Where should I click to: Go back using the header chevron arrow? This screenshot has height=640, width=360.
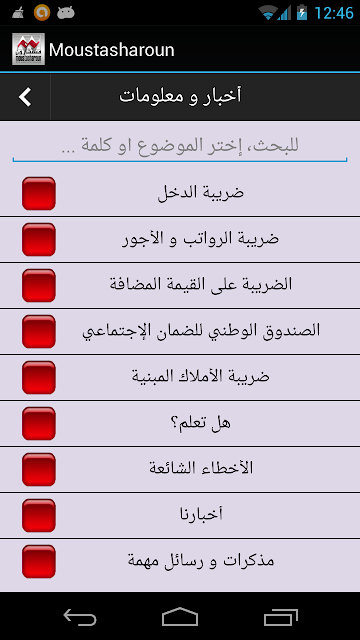(x=25, y=97)
